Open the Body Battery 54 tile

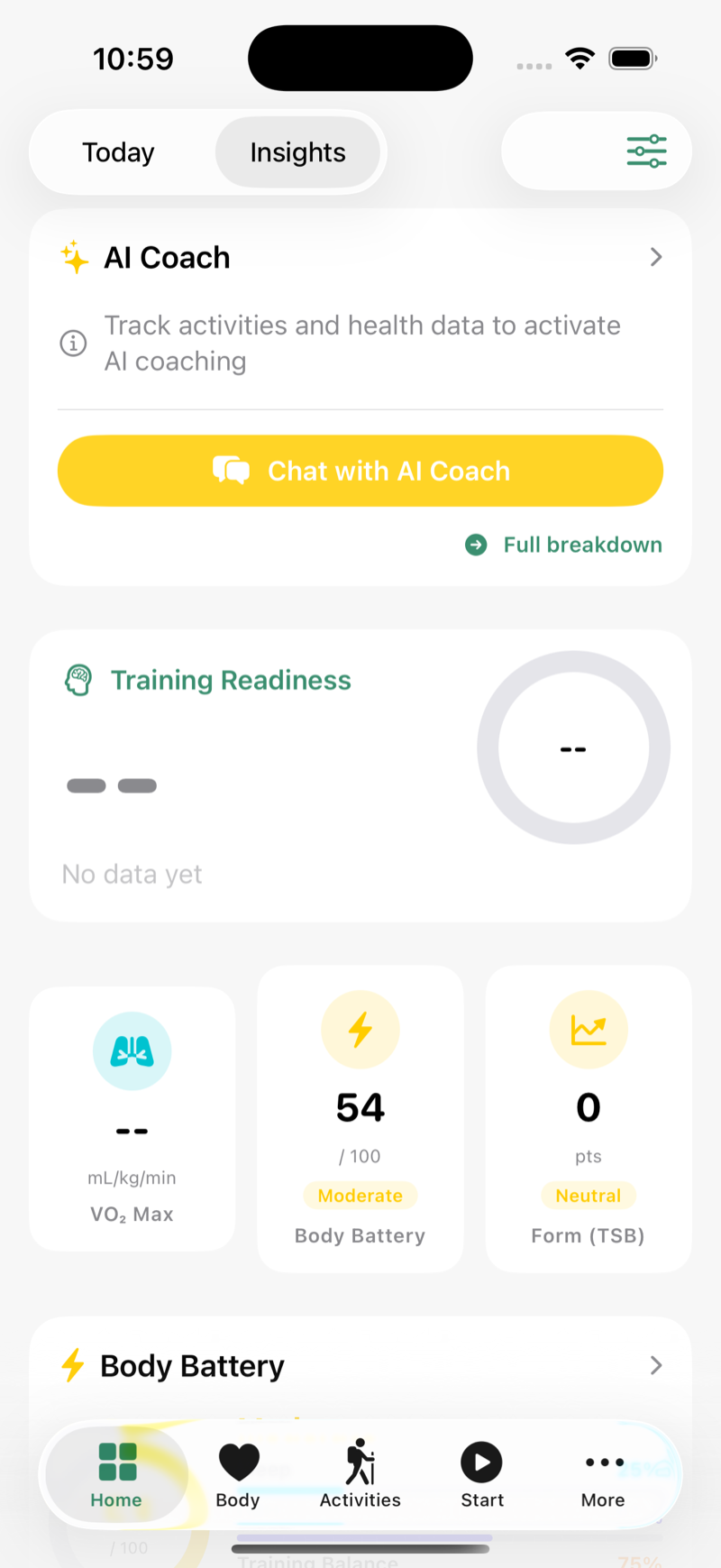(x=360, y=1118)
